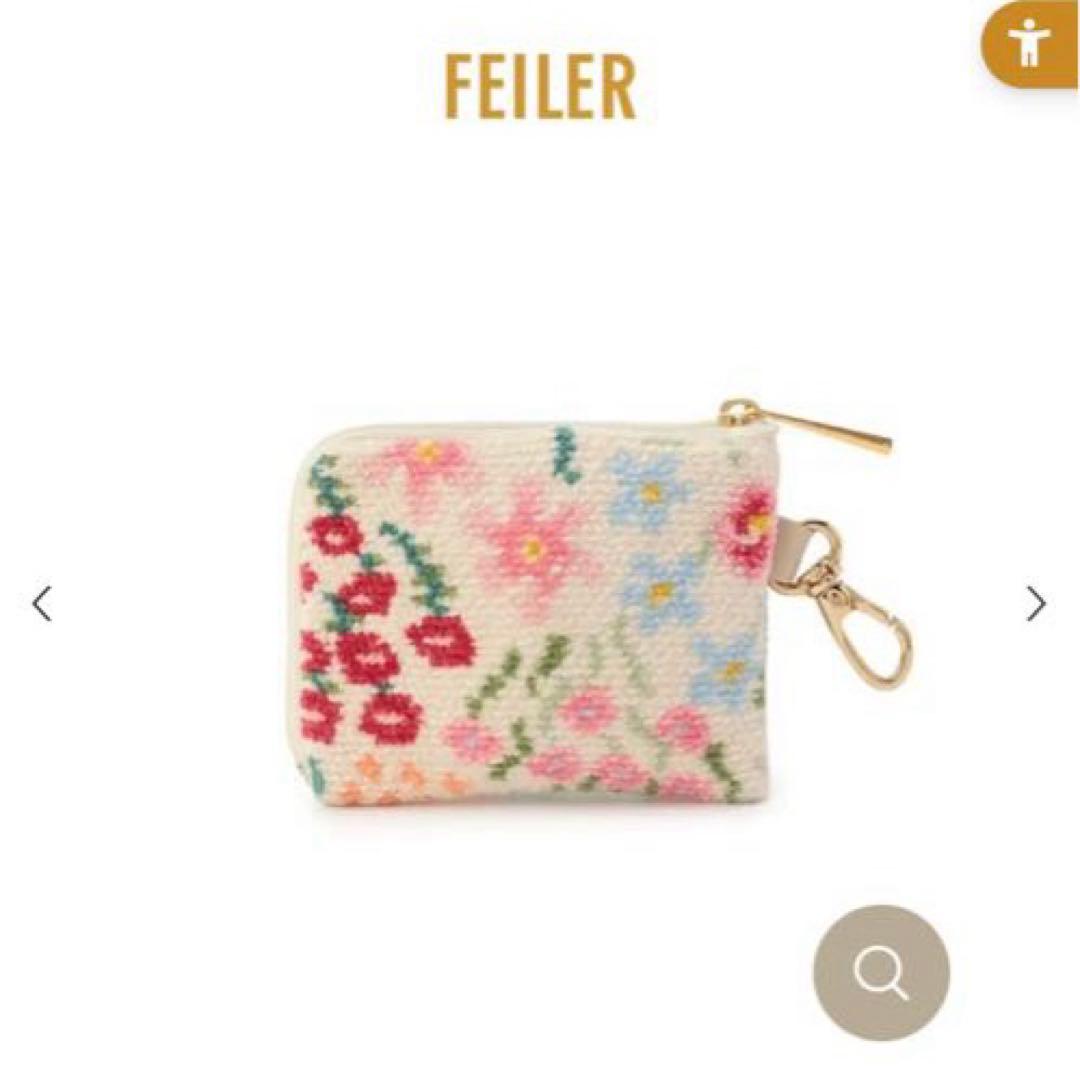This screenshot has width=1080, height=1080.
Task: Tap the magnifier to enlarge image
Action: [881, 973]
